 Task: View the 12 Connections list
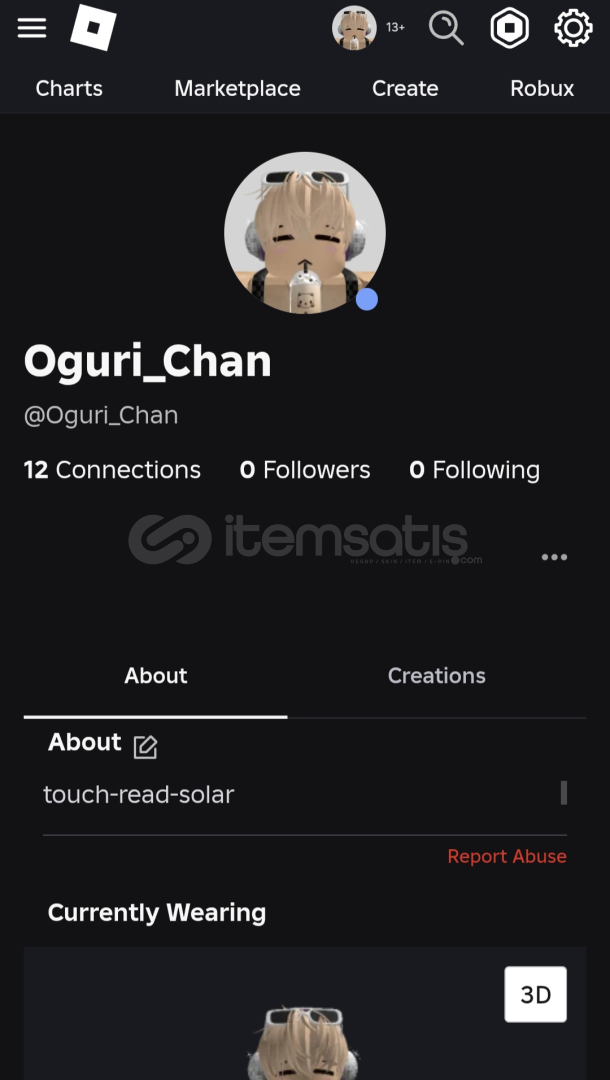112,470
